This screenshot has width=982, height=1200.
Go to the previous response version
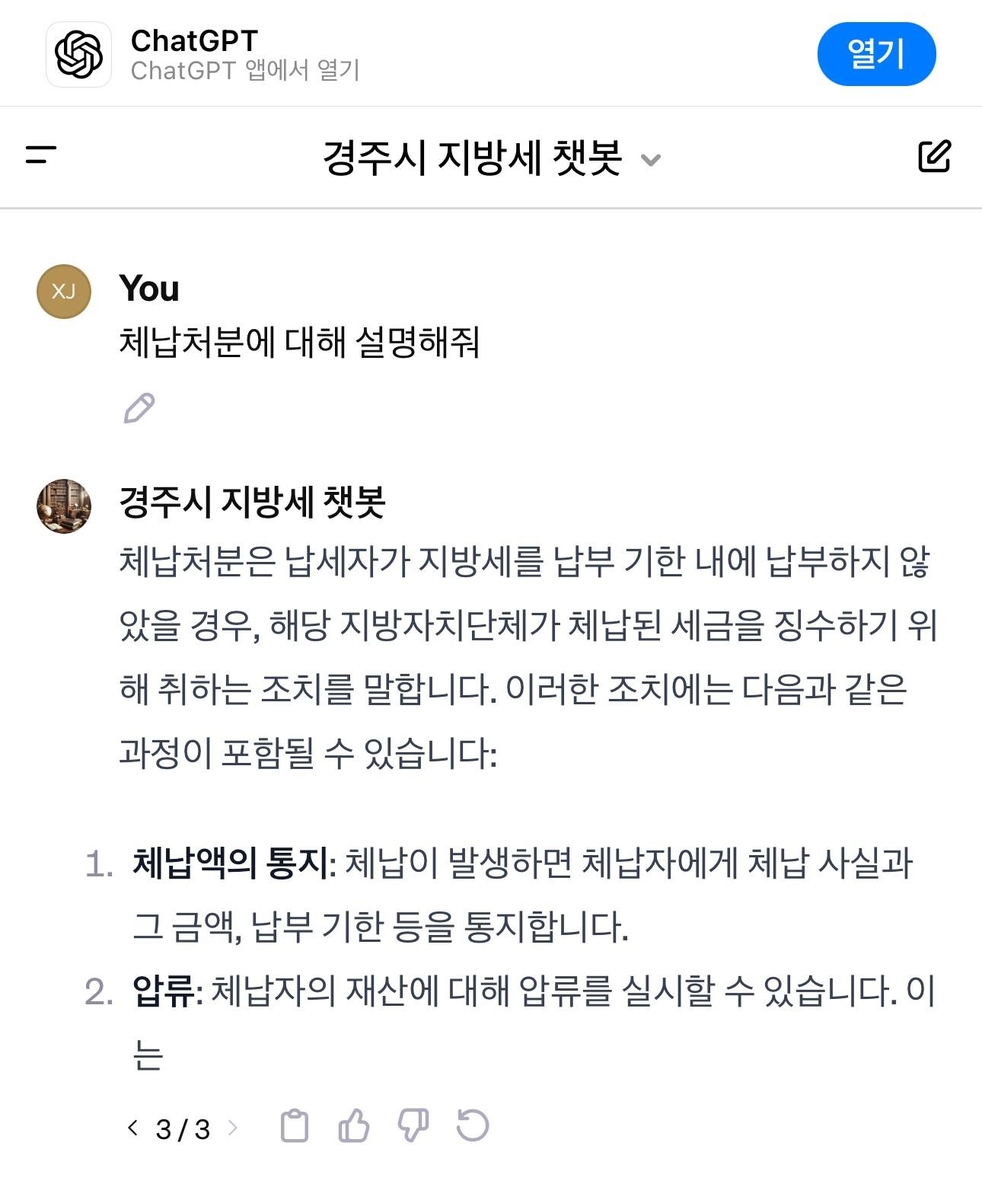tap(133, 1128)
